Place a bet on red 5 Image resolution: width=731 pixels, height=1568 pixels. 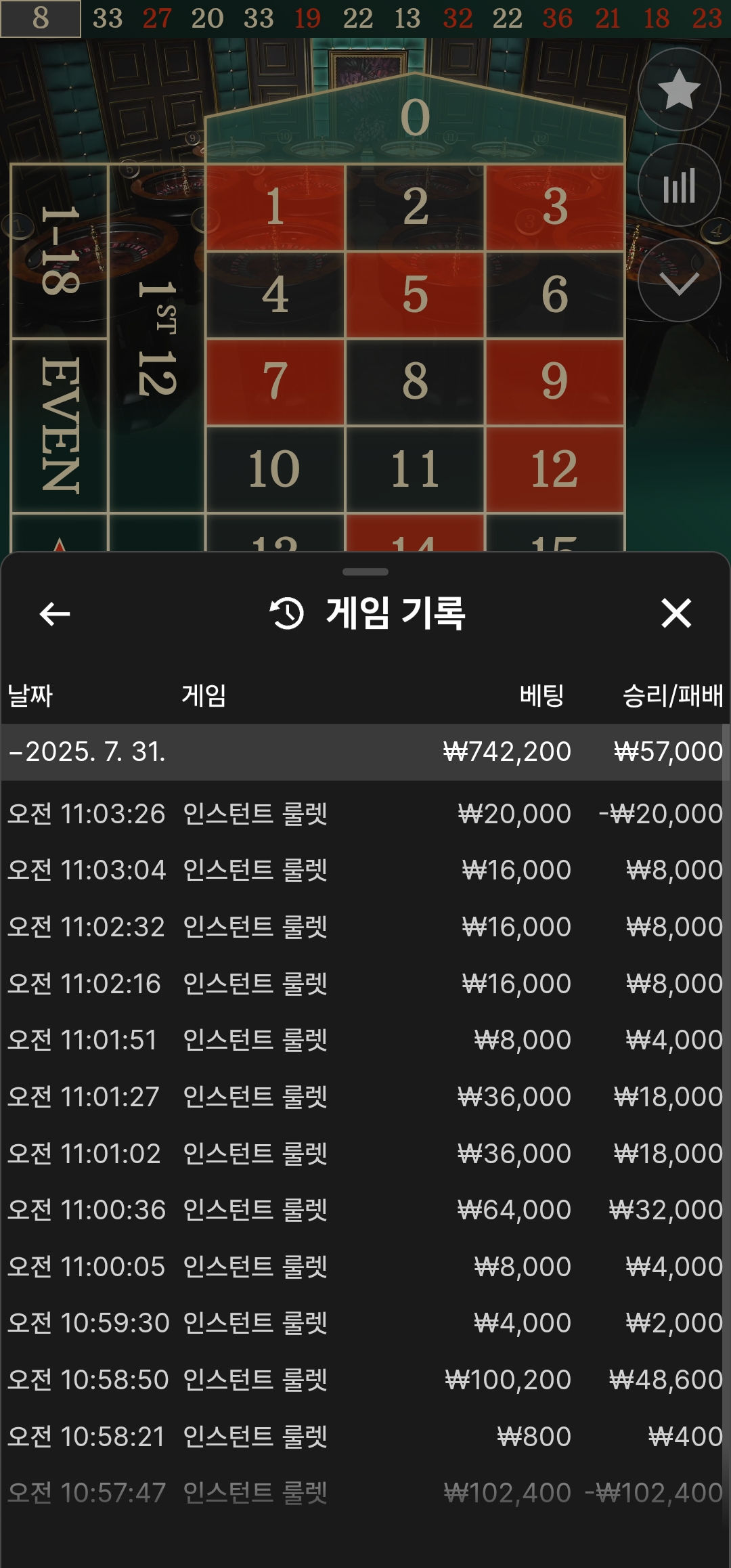coord(415,295)
